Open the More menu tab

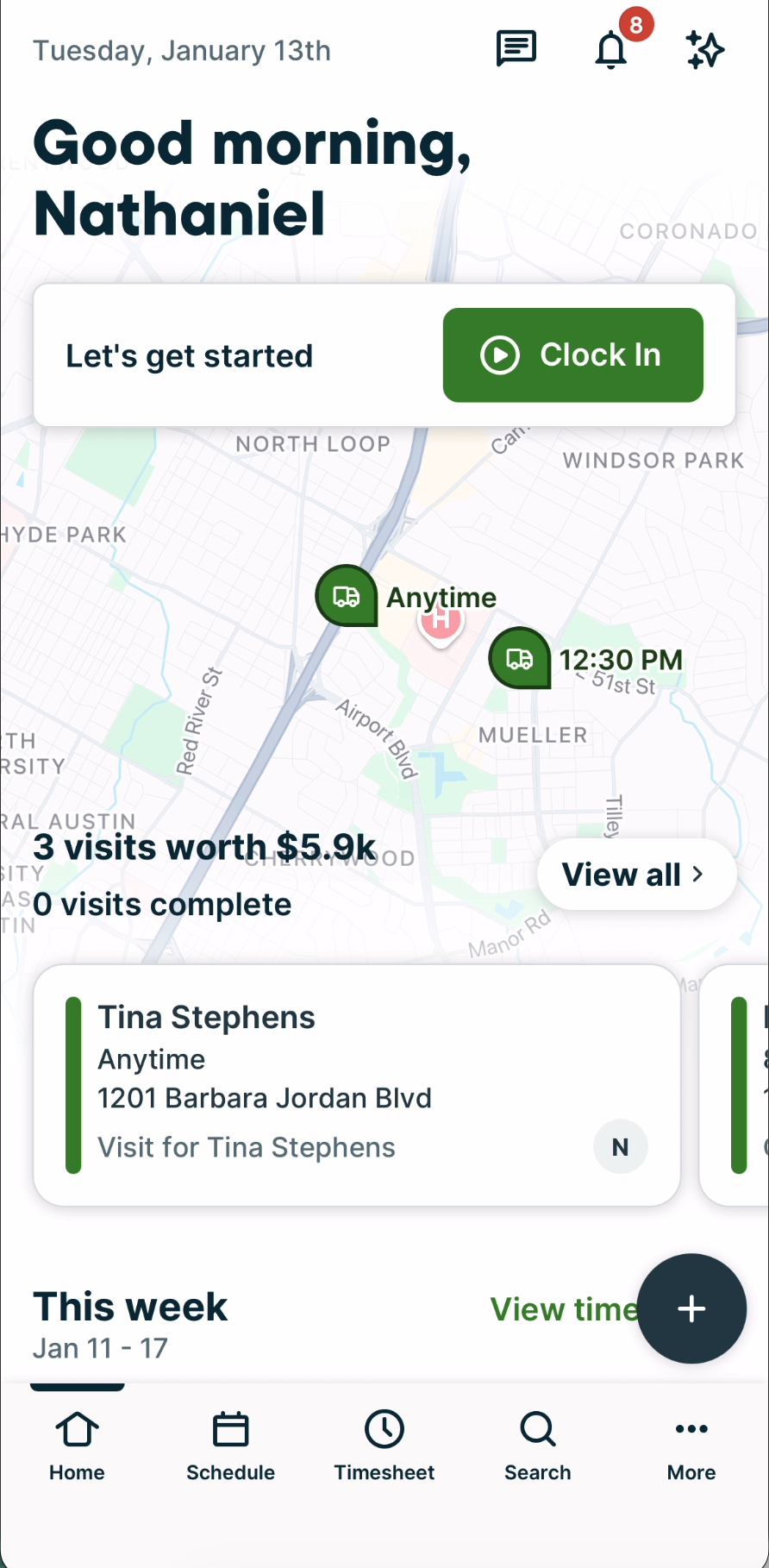(x=691, y=1446)
